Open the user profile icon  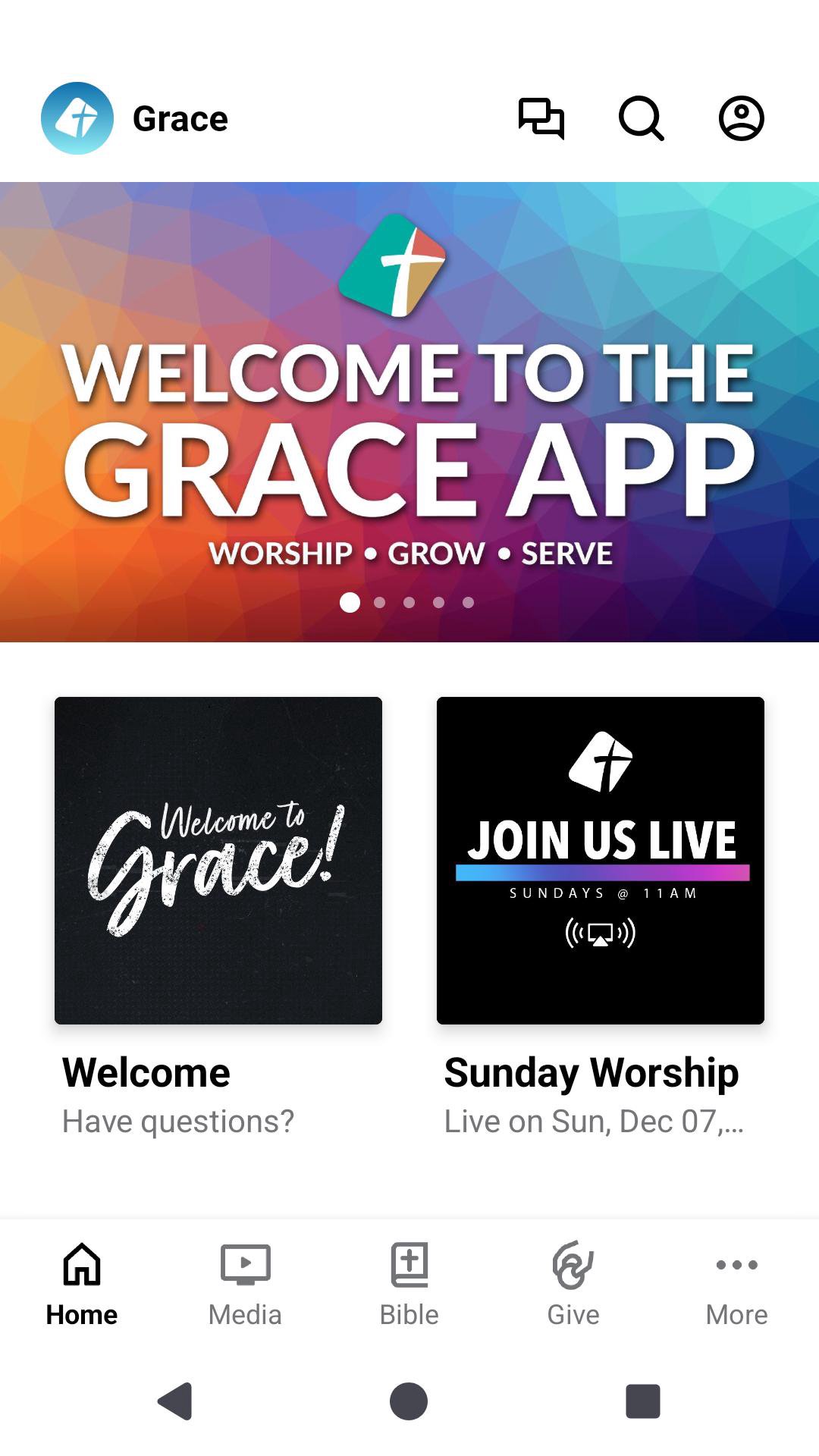click(741, 118)
